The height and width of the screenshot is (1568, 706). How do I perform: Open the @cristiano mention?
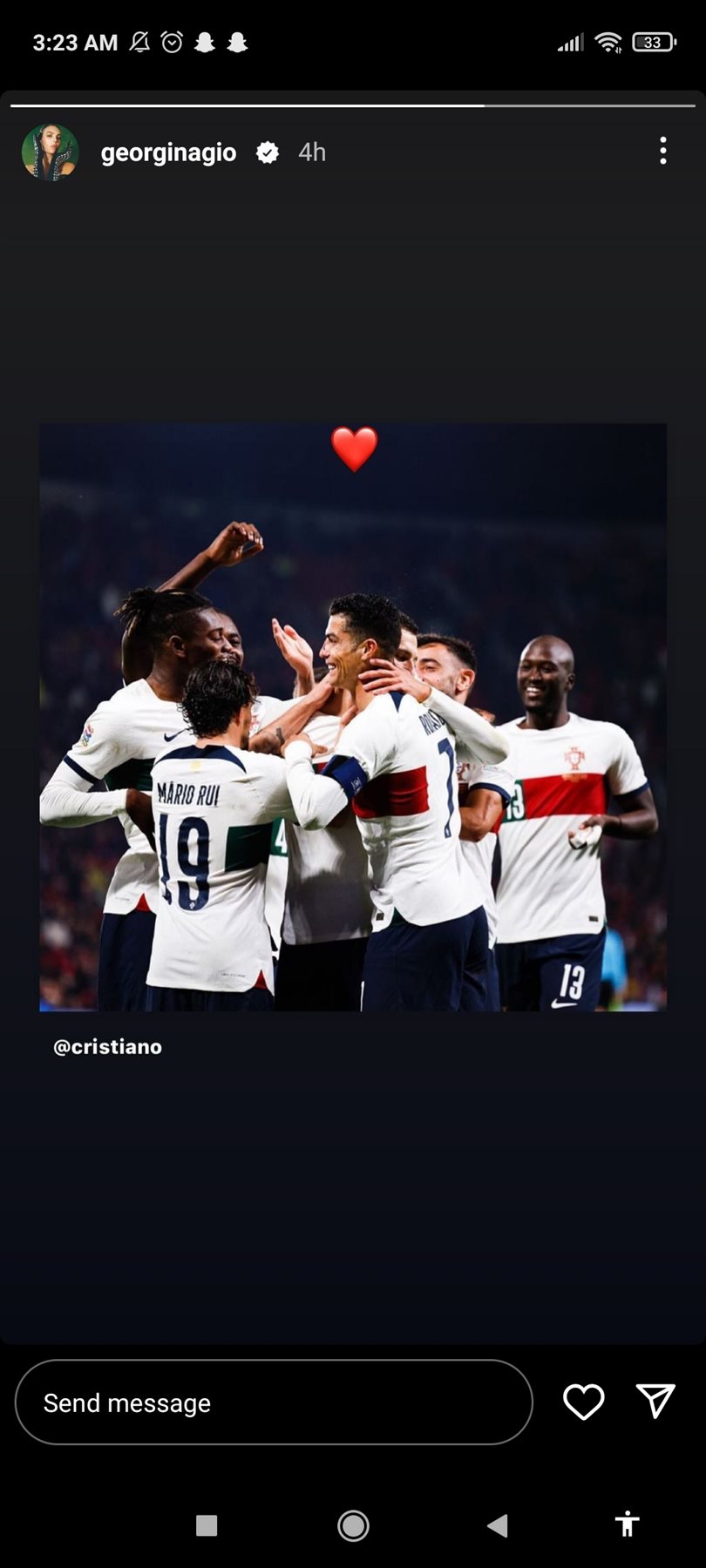pyautogui.click(x=108, y=1046)
